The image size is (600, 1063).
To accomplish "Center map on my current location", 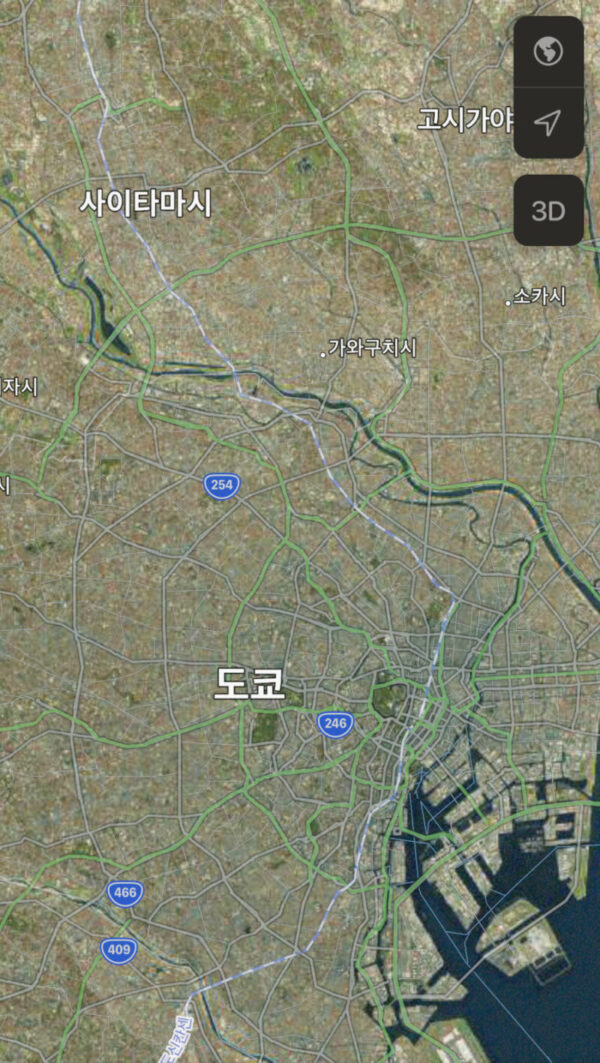I will tap(548, 122).
